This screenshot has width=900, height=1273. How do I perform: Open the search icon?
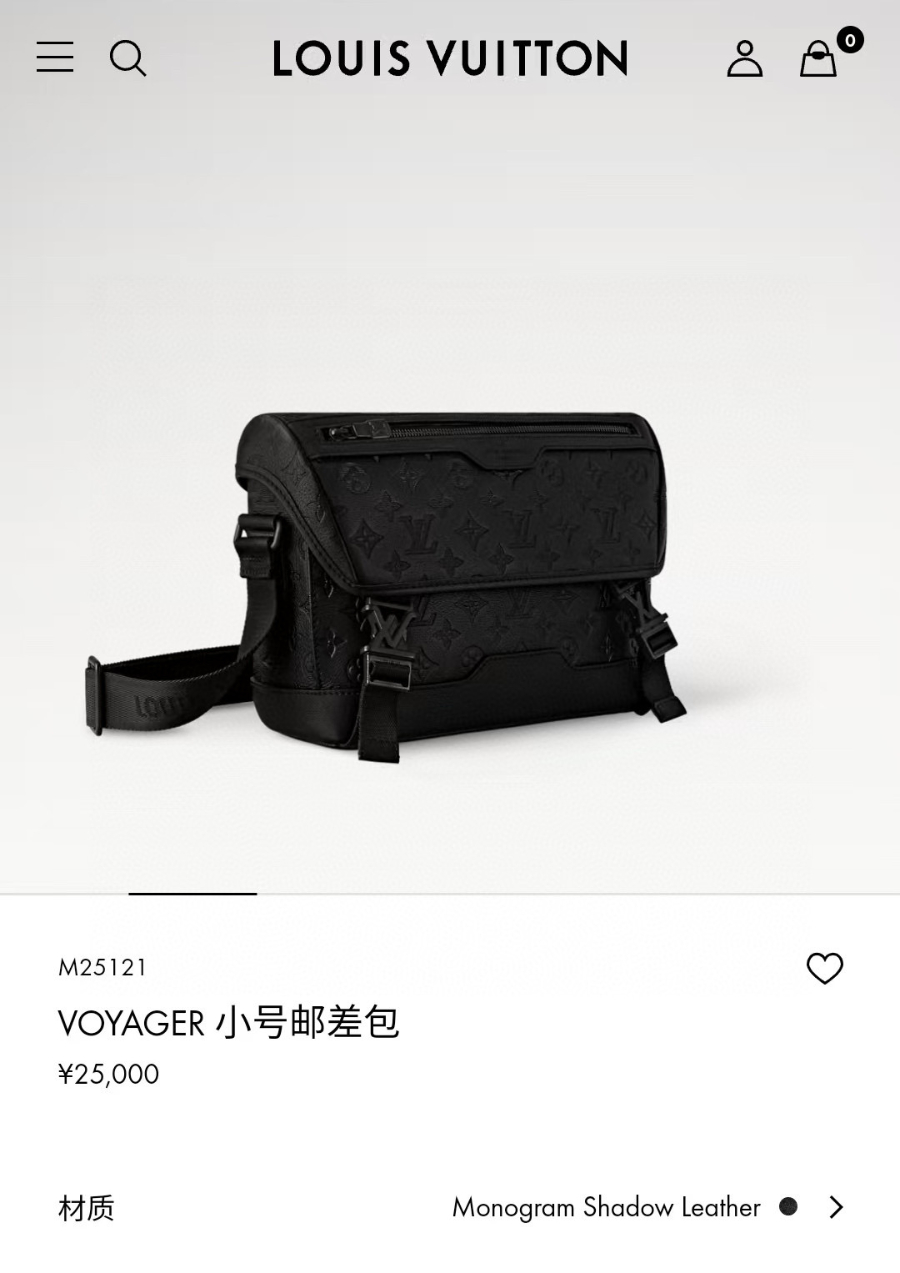tap(128, 58)
